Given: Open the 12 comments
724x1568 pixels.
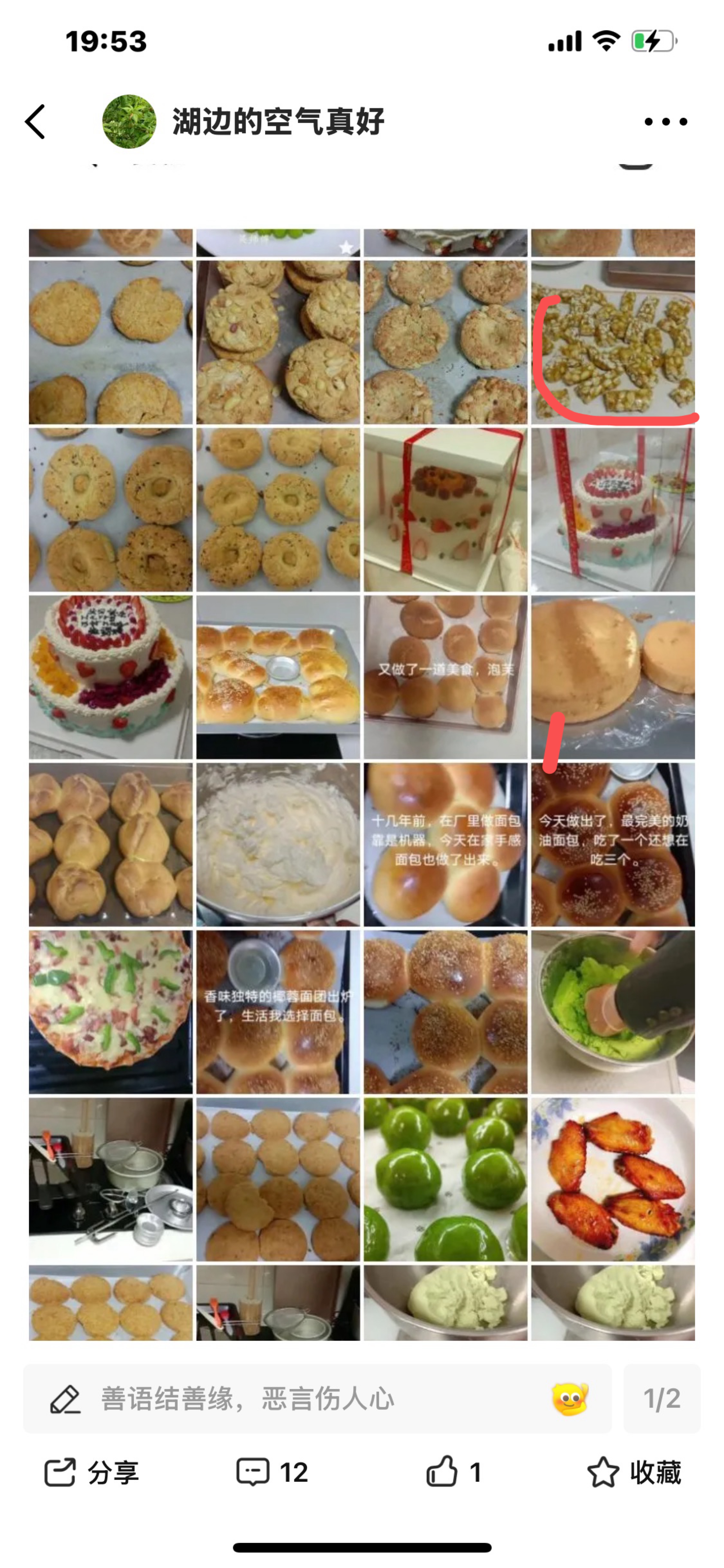Looking at the screenshot, I should 272,1473.
